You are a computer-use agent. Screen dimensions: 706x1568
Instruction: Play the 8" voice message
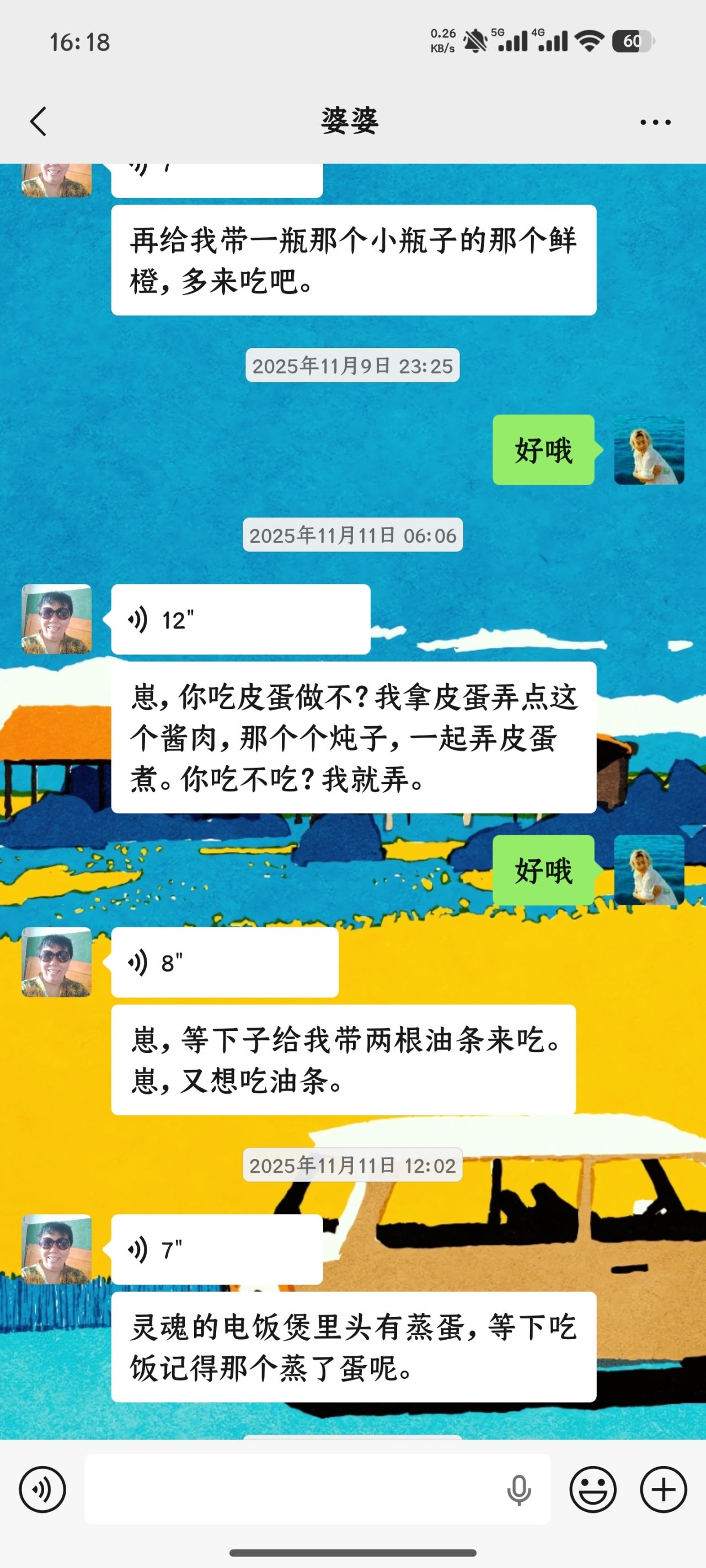pos(225,962)
